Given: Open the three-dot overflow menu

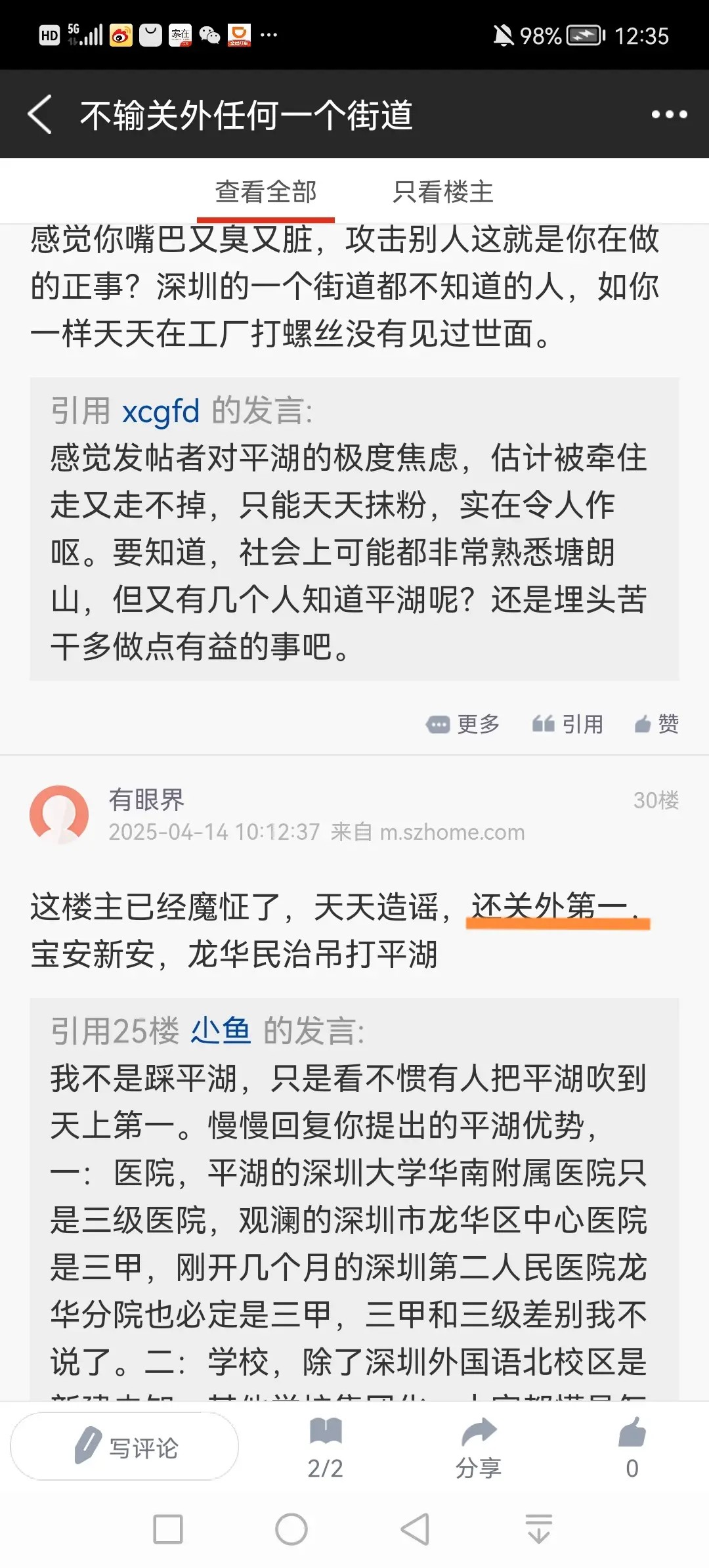Looking at the screenshot, I should [x=669, y=114].
